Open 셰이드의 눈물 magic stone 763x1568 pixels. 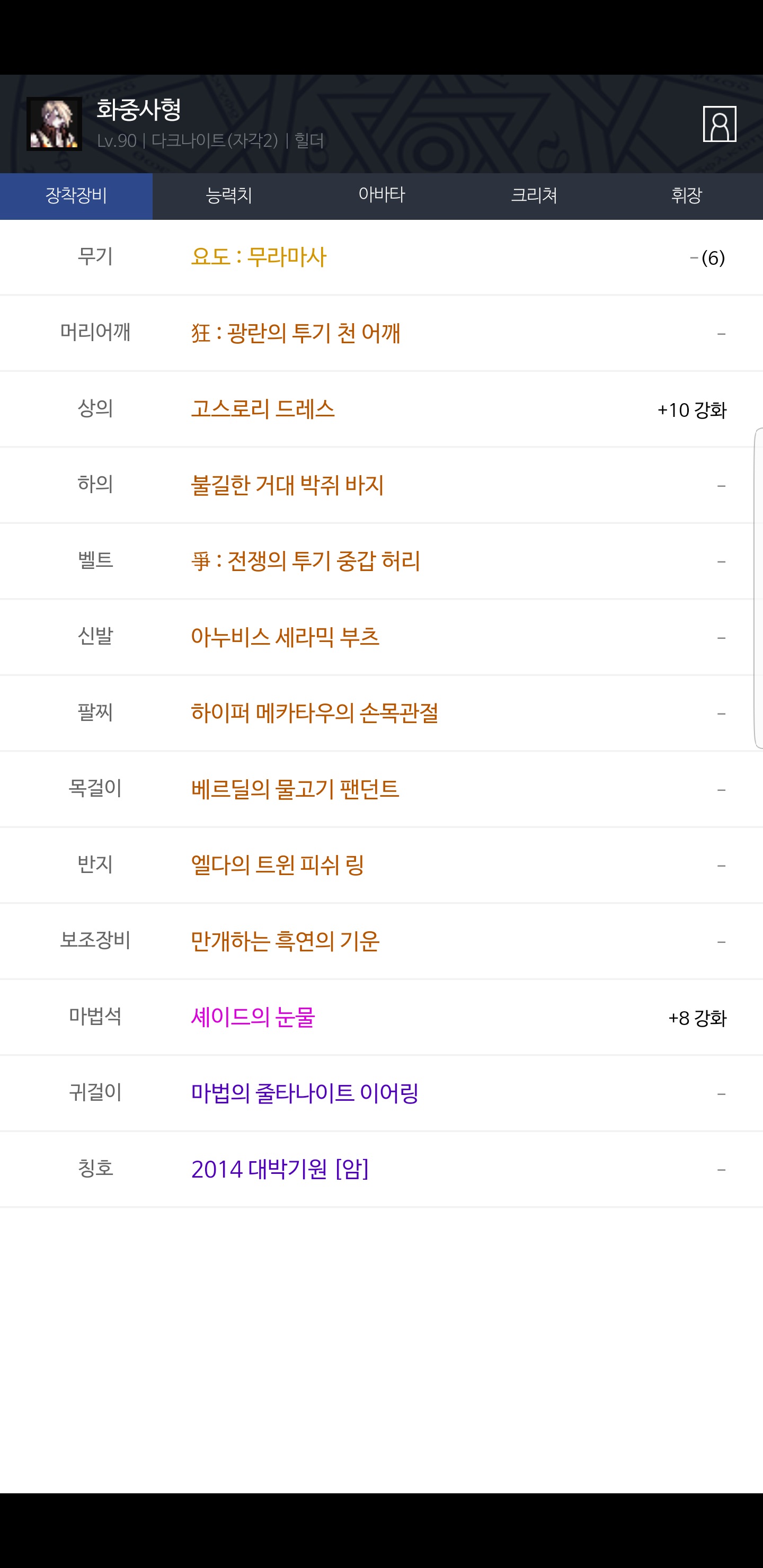pyautogui.click(x=253, y=1017)
